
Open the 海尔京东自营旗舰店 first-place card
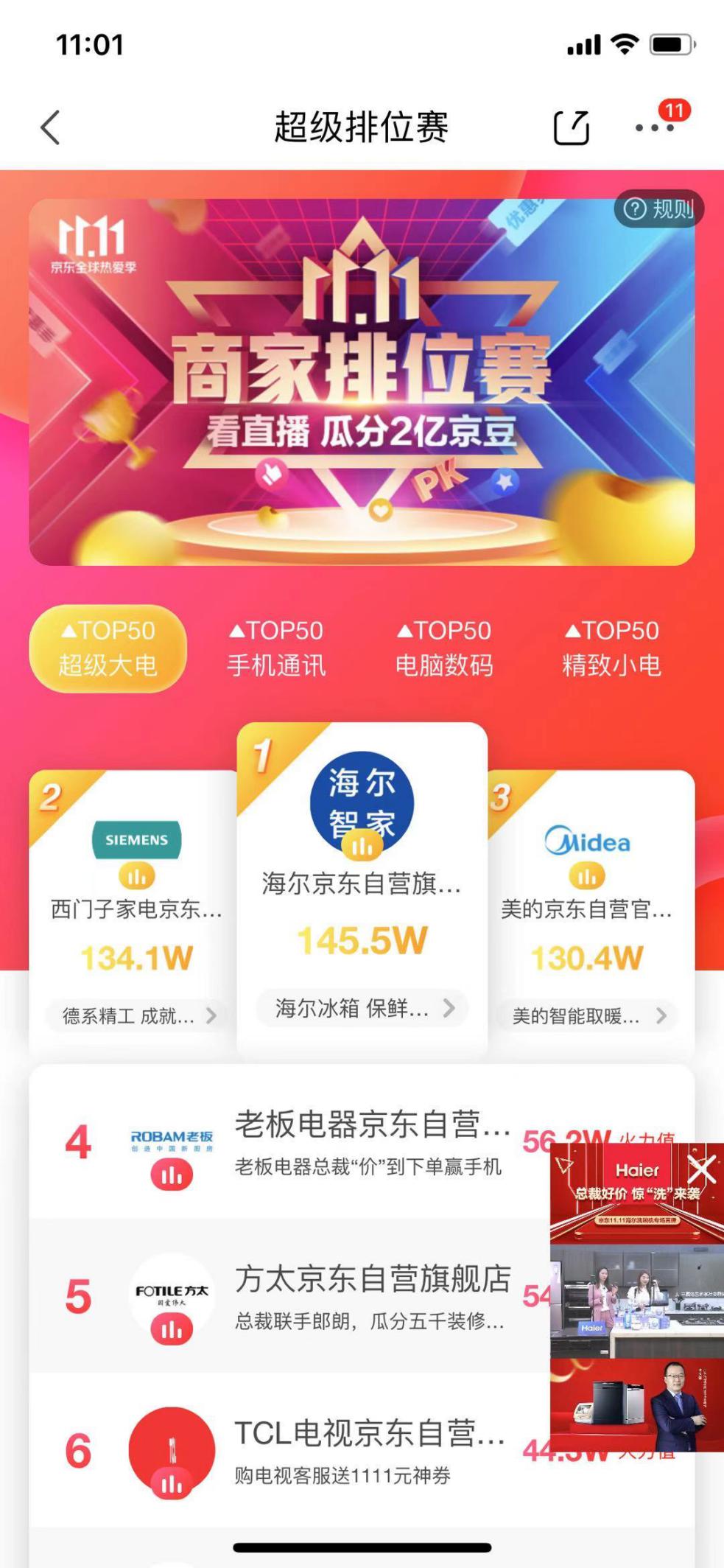point(362,855)
